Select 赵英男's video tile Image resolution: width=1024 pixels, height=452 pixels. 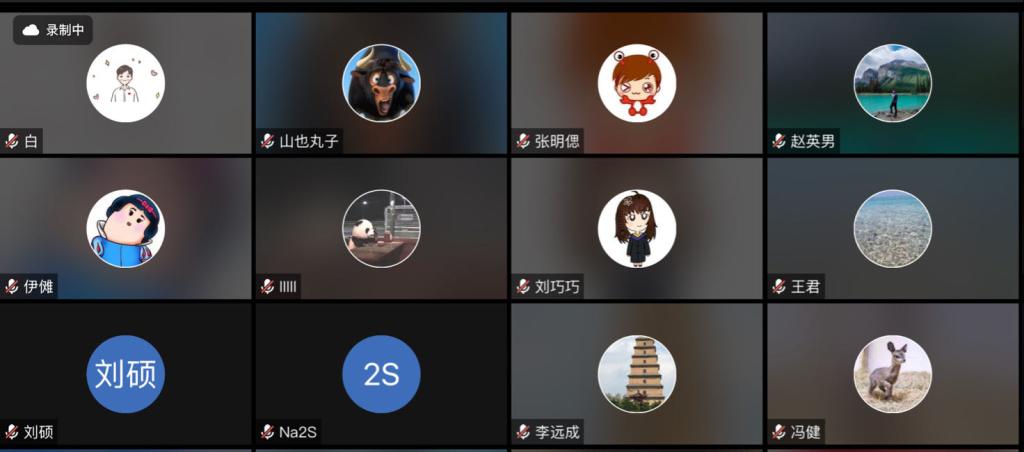pyautogui.click(x=893, y=84)
